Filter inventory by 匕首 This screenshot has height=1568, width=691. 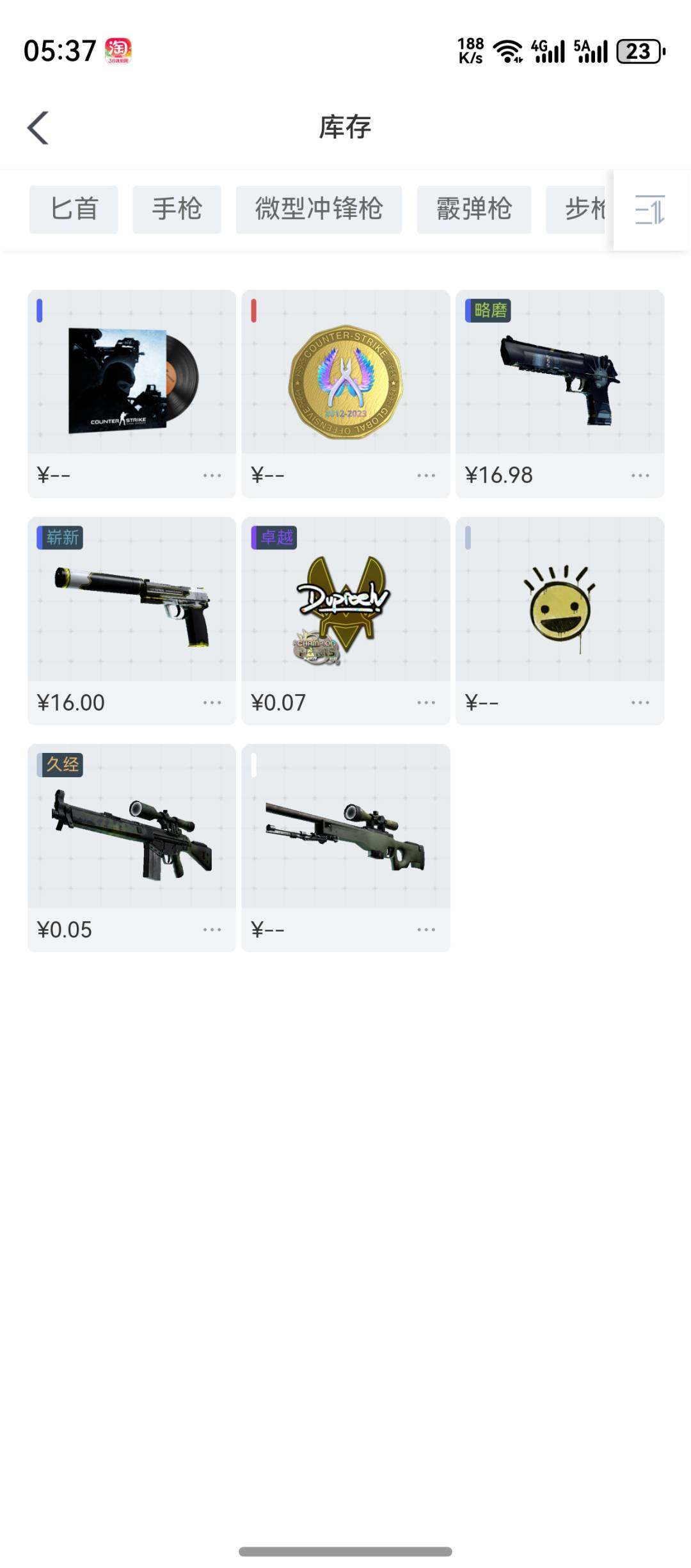coord(74,209)
